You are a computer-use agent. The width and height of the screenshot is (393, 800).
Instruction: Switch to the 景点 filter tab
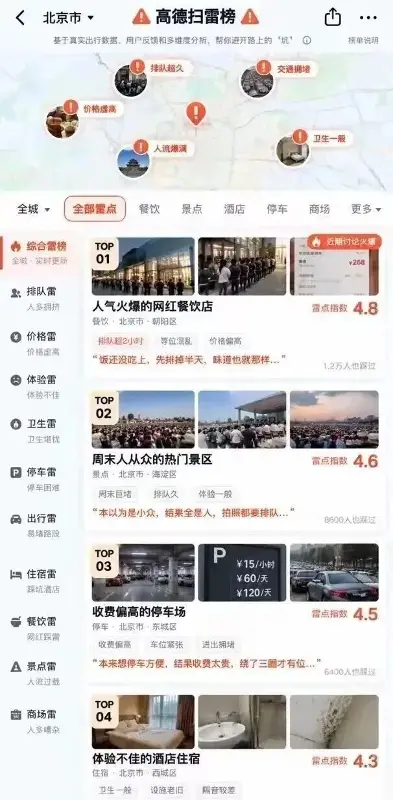coord(192,209)
